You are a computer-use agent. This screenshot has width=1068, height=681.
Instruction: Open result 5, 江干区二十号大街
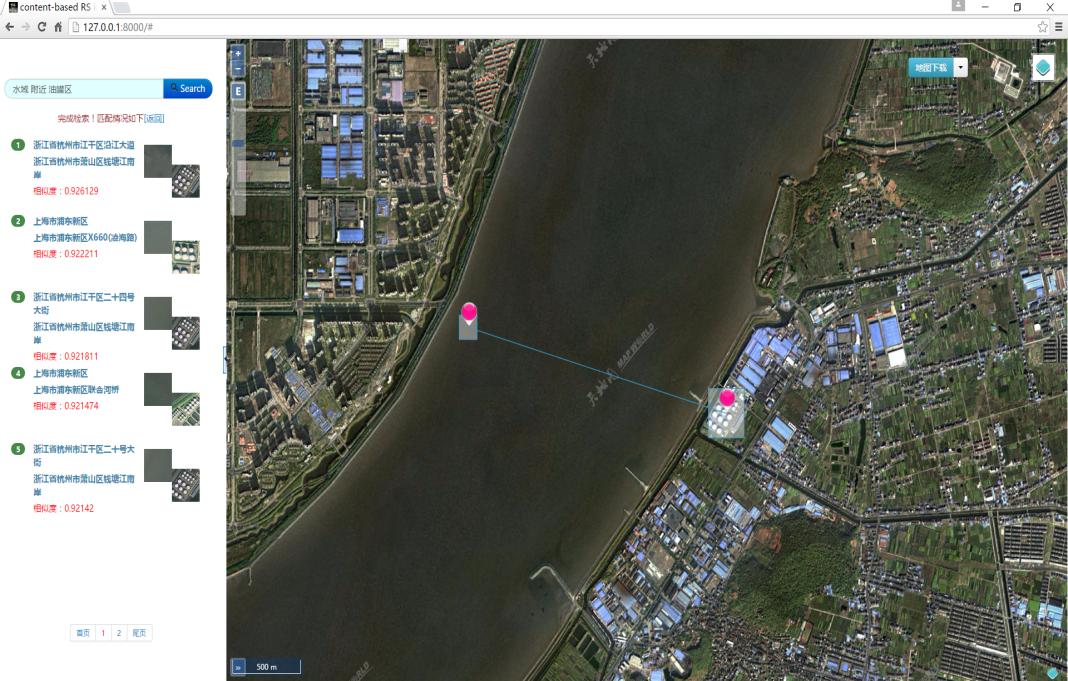pos(84,449)
